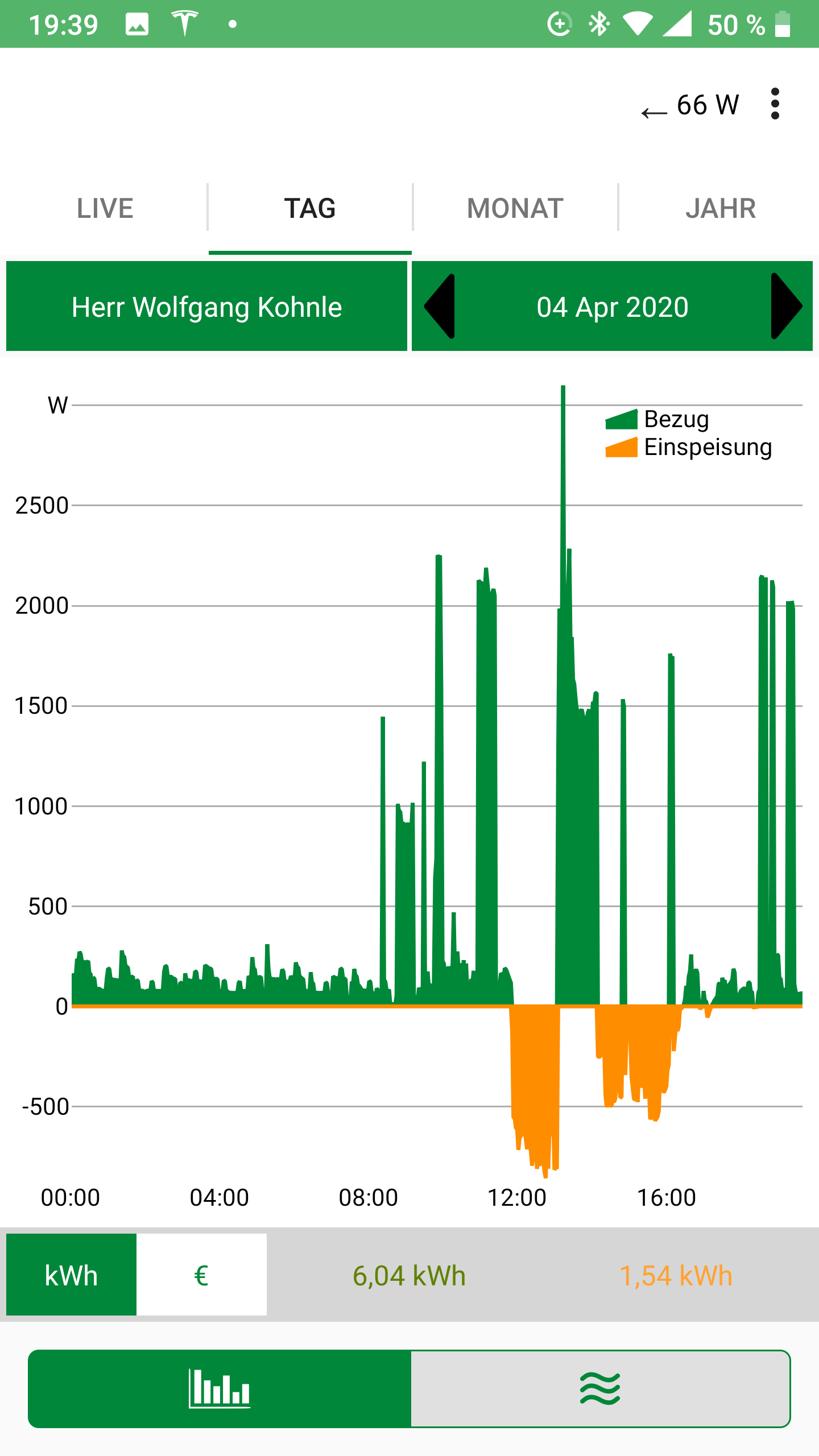Switch to the MONAT tab
Viewport: 819px width, 1456px height.
[514, 208]
